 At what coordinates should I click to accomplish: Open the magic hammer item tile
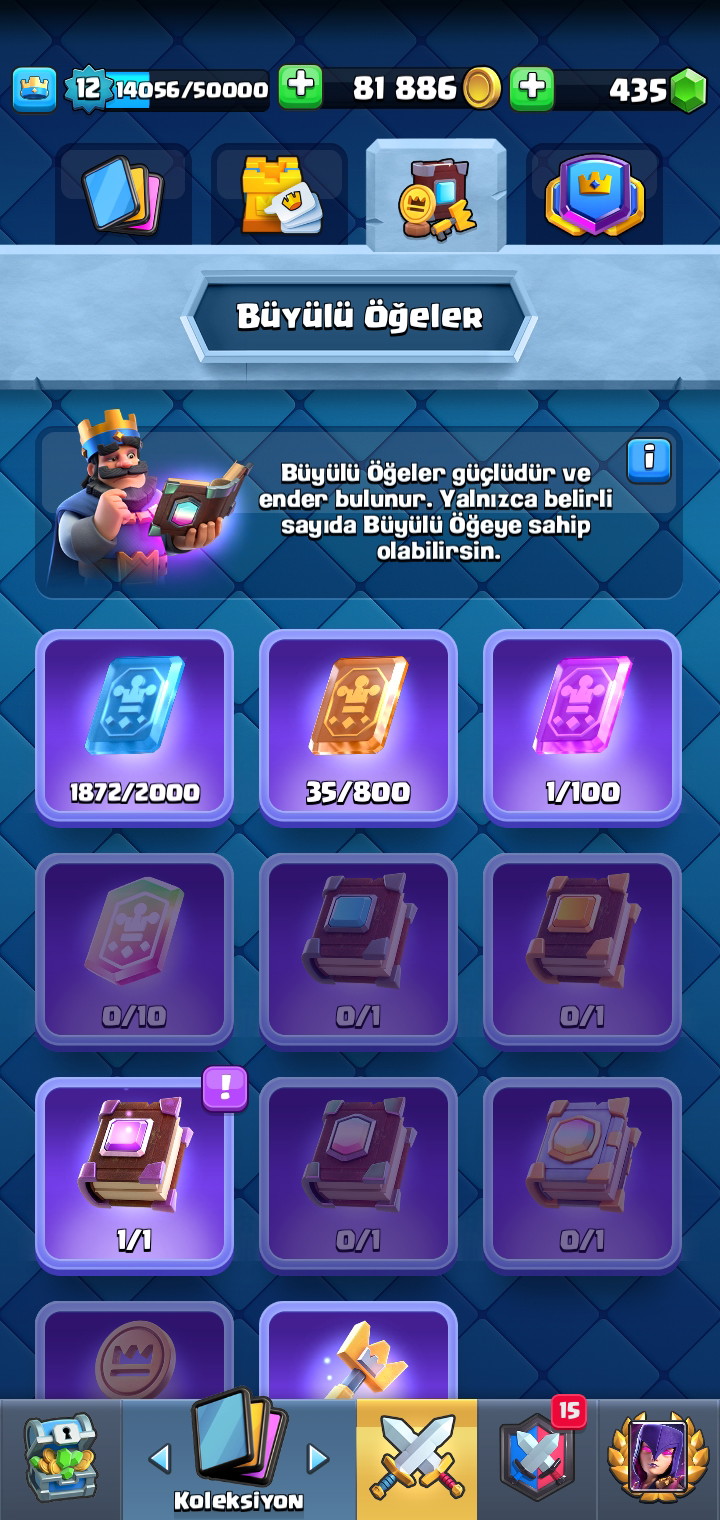358,1351
